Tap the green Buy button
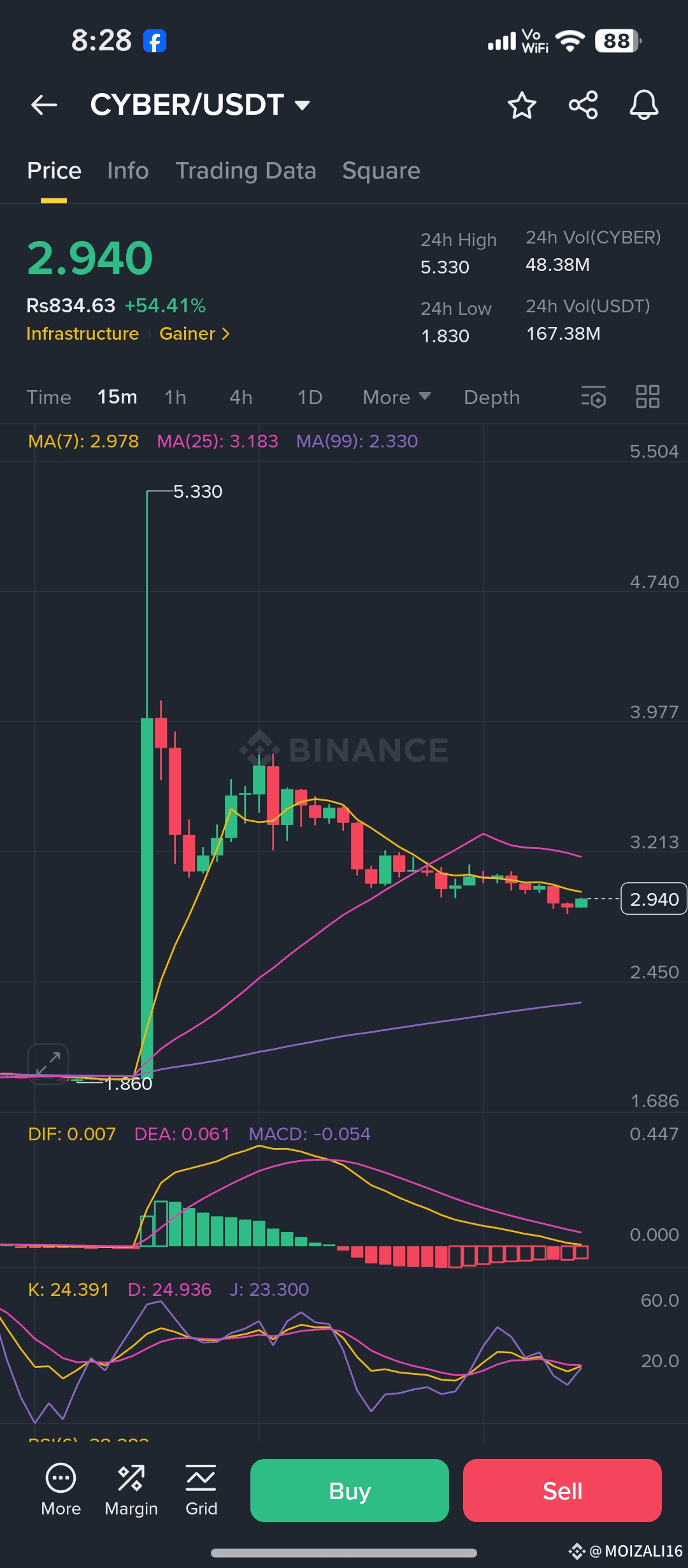688x1568 pixels. pyautogui.click(x=350, y=1490)
